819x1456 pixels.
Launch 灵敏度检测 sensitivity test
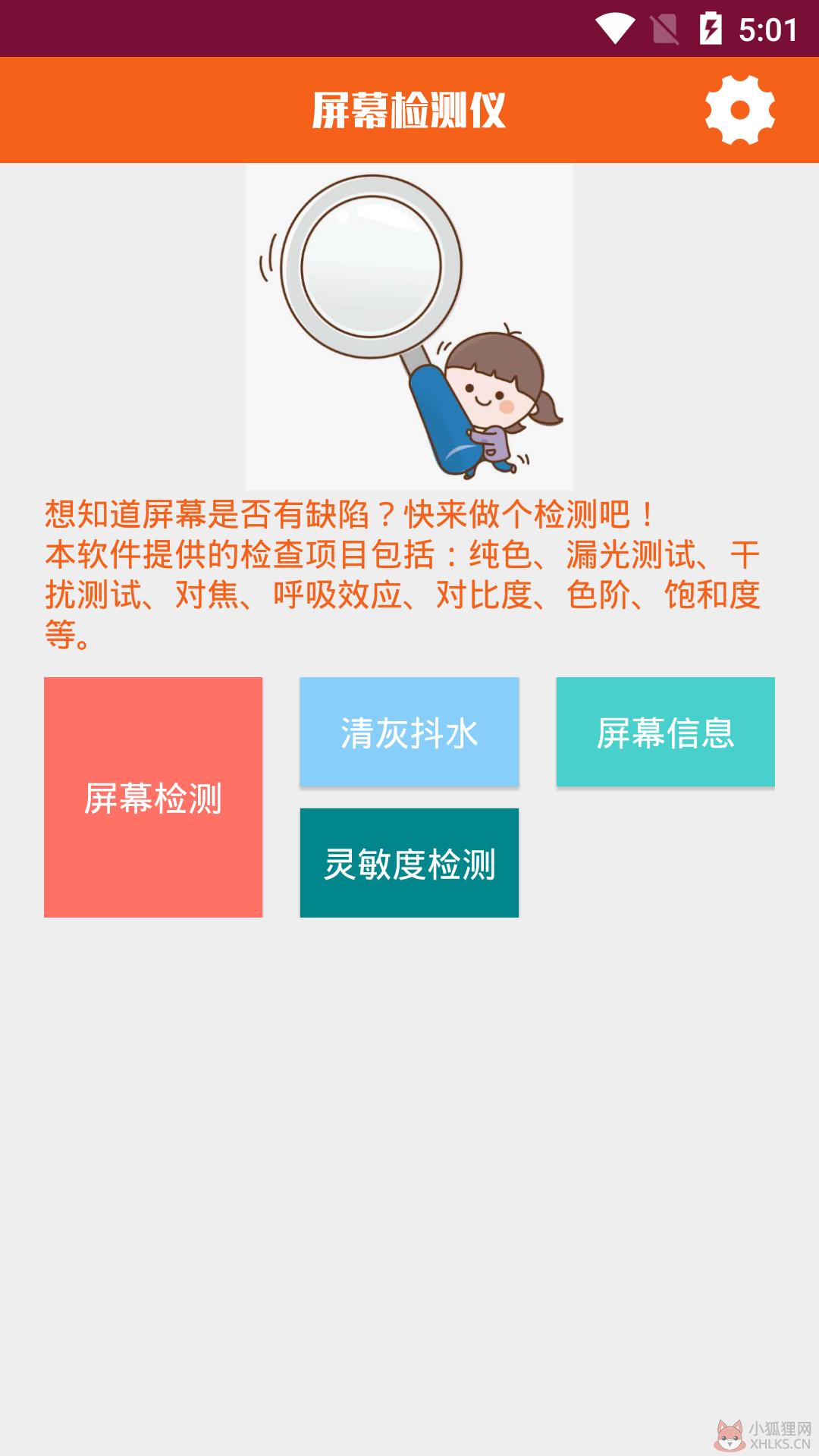click(x=409, y=863)
